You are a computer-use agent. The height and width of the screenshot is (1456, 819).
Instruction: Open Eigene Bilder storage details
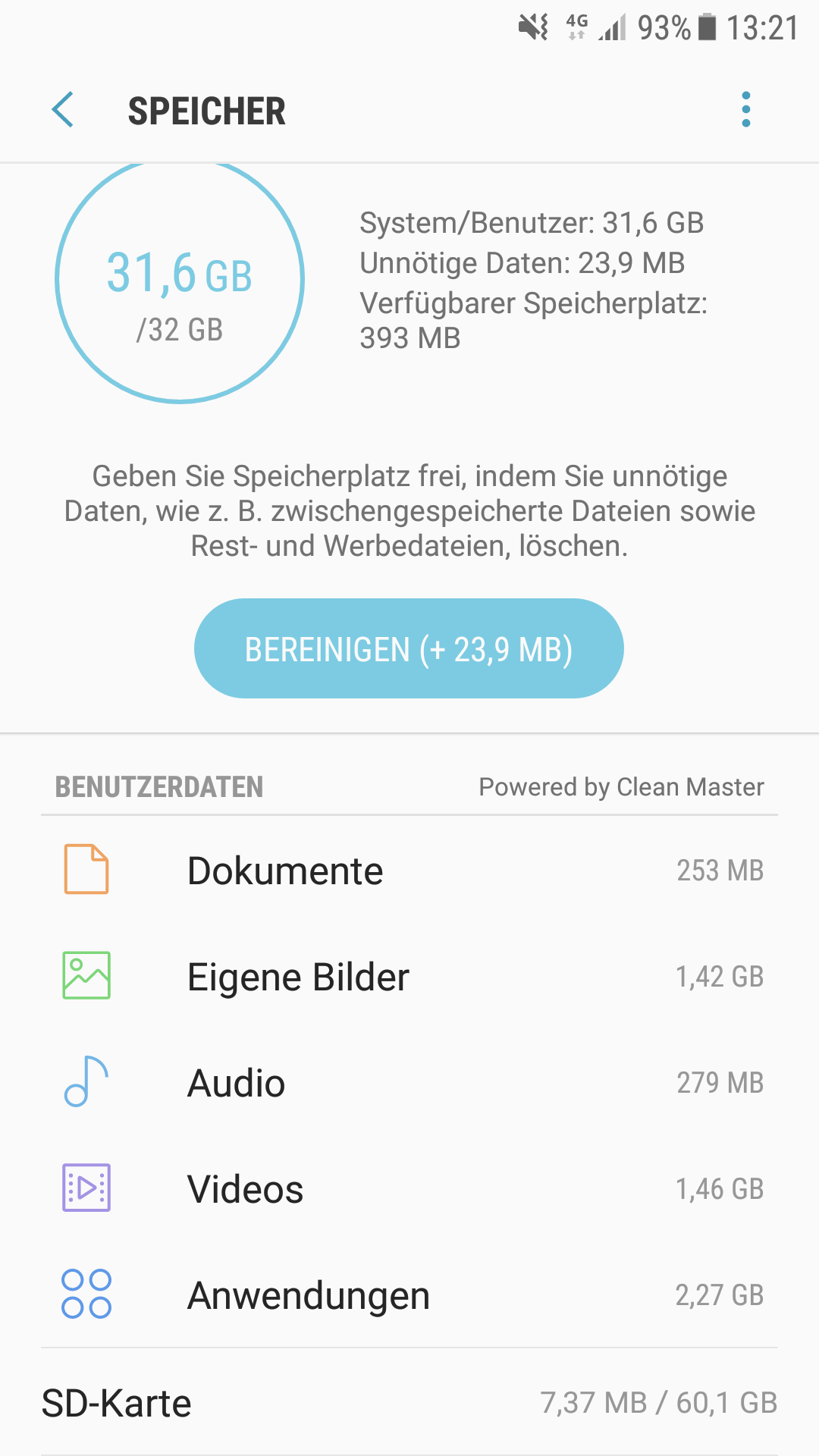click(409, 976)
